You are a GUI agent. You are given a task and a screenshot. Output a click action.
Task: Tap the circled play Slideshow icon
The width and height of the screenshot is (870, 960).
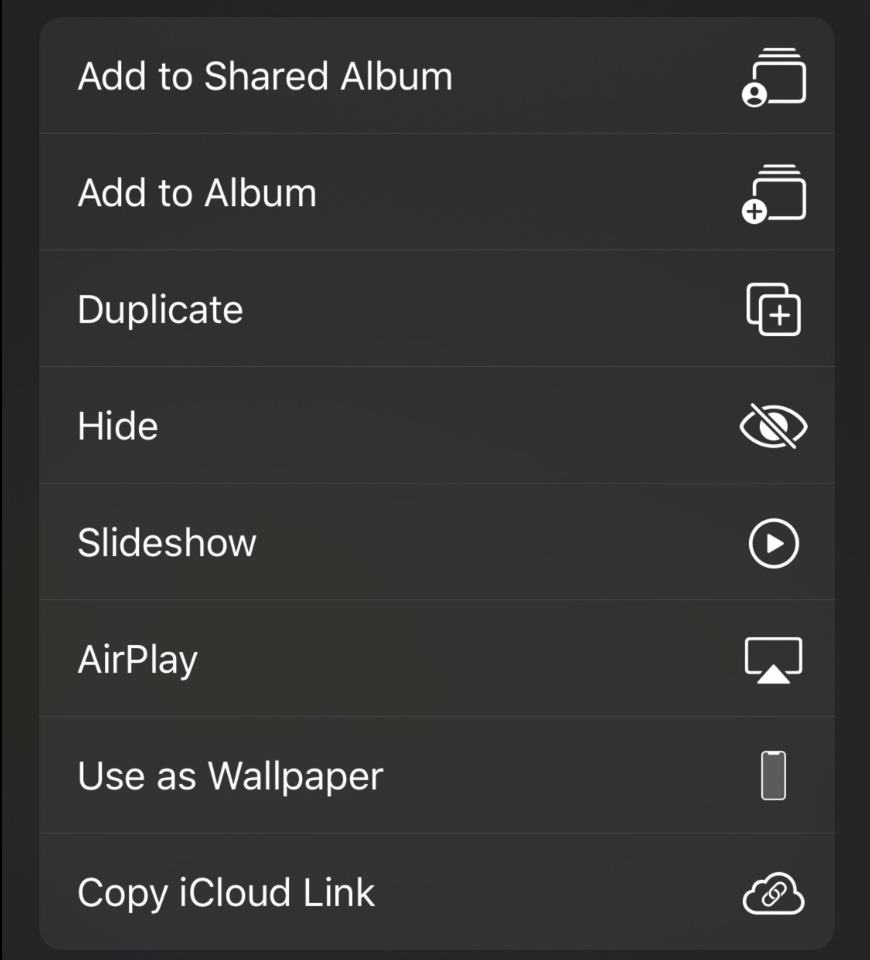[772, 542]
